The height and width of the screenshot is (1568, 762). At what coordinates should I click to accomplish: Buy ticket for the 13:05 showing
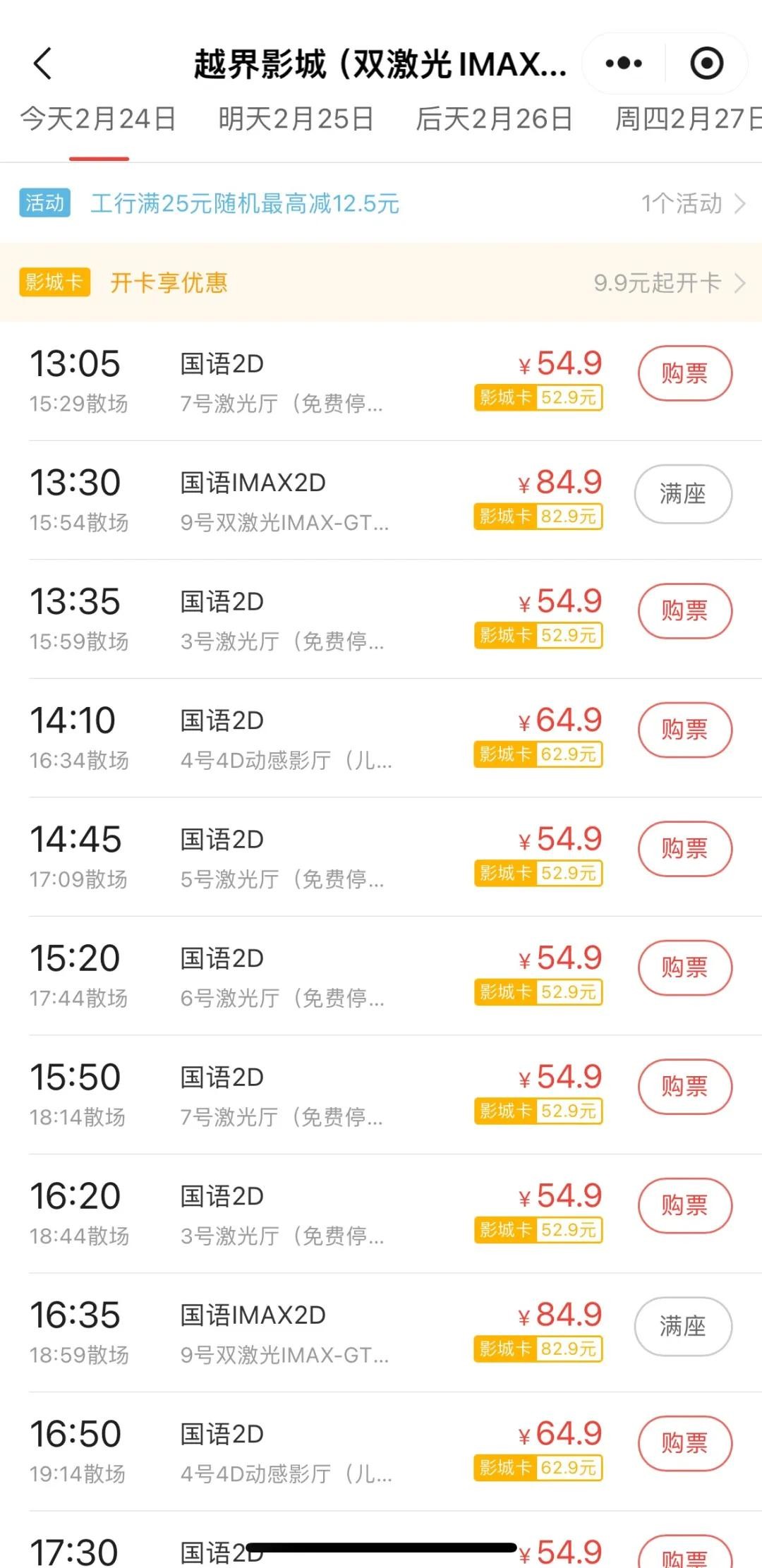pos(685,373)
